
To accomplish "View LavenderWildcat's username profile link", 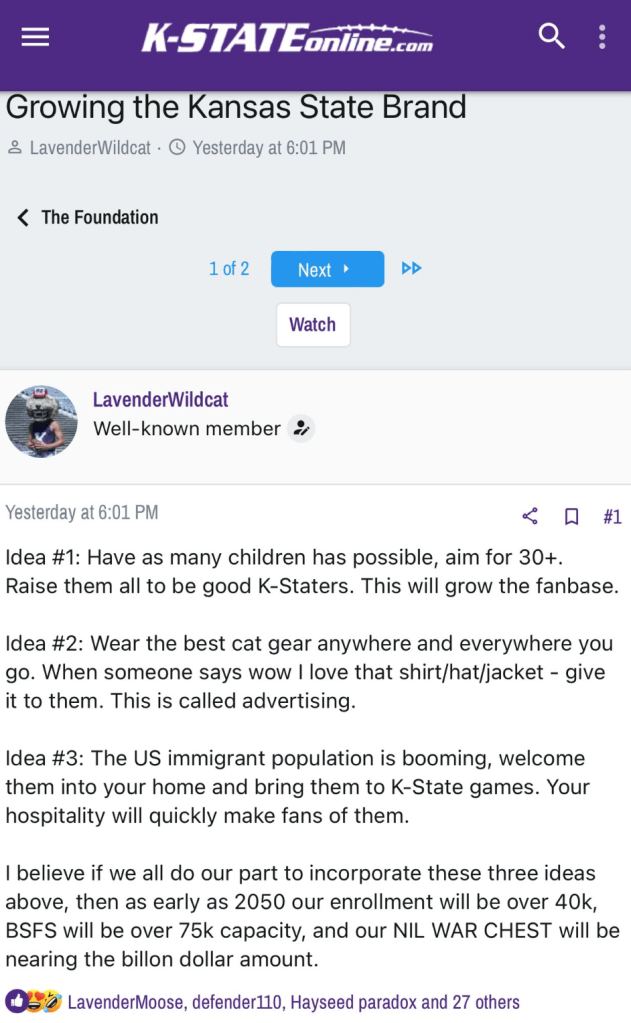I will click(x=160, y=400).
